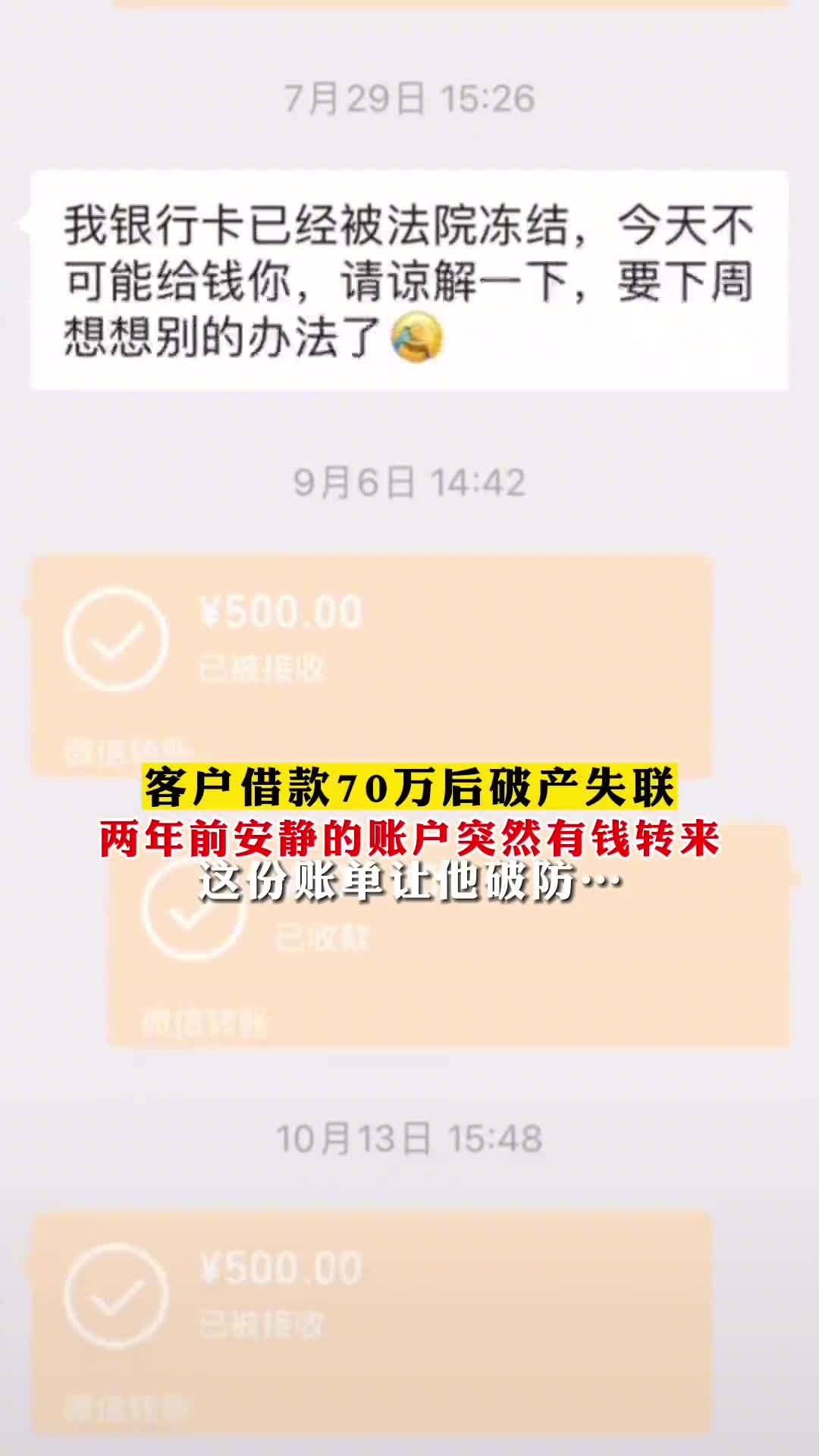
Task: Click the red caption 两年前安静的账户突然有钱转来
Action: tap(409, 838)
